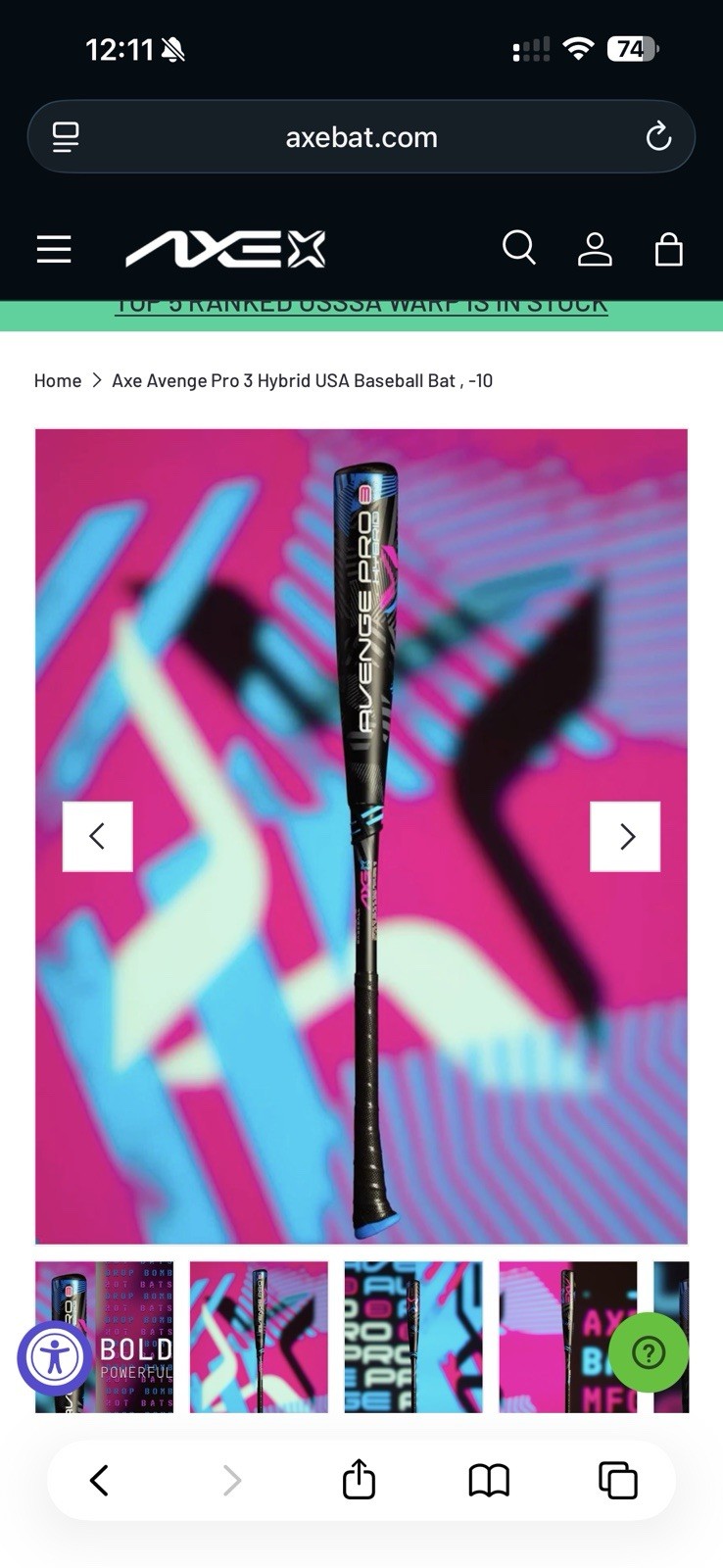Screen dimensions: 723x1568
Task: Open the search icon
Action: coord(519,249)
